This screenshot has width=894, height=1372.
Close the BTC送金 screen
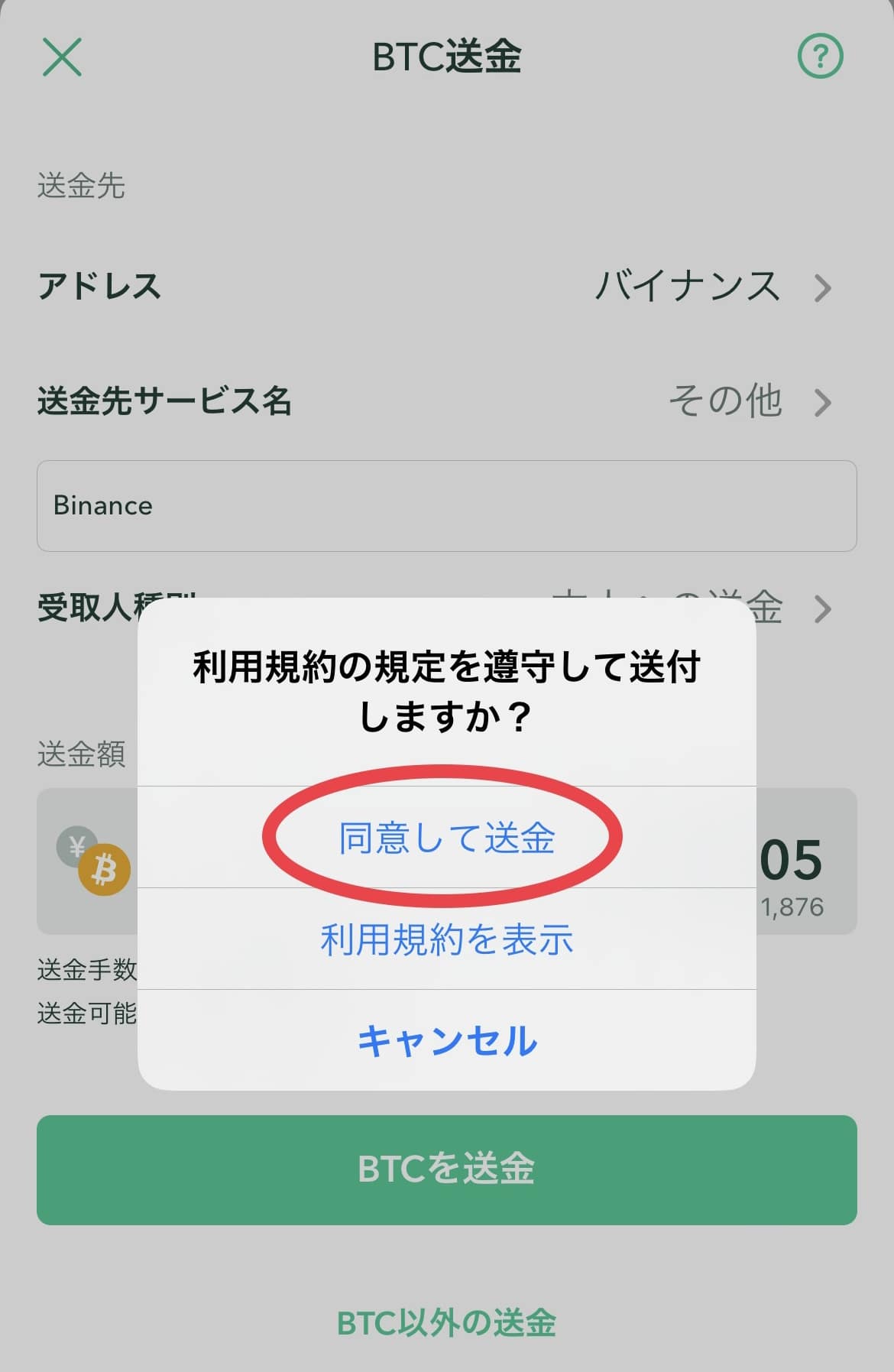click(62, 57)
